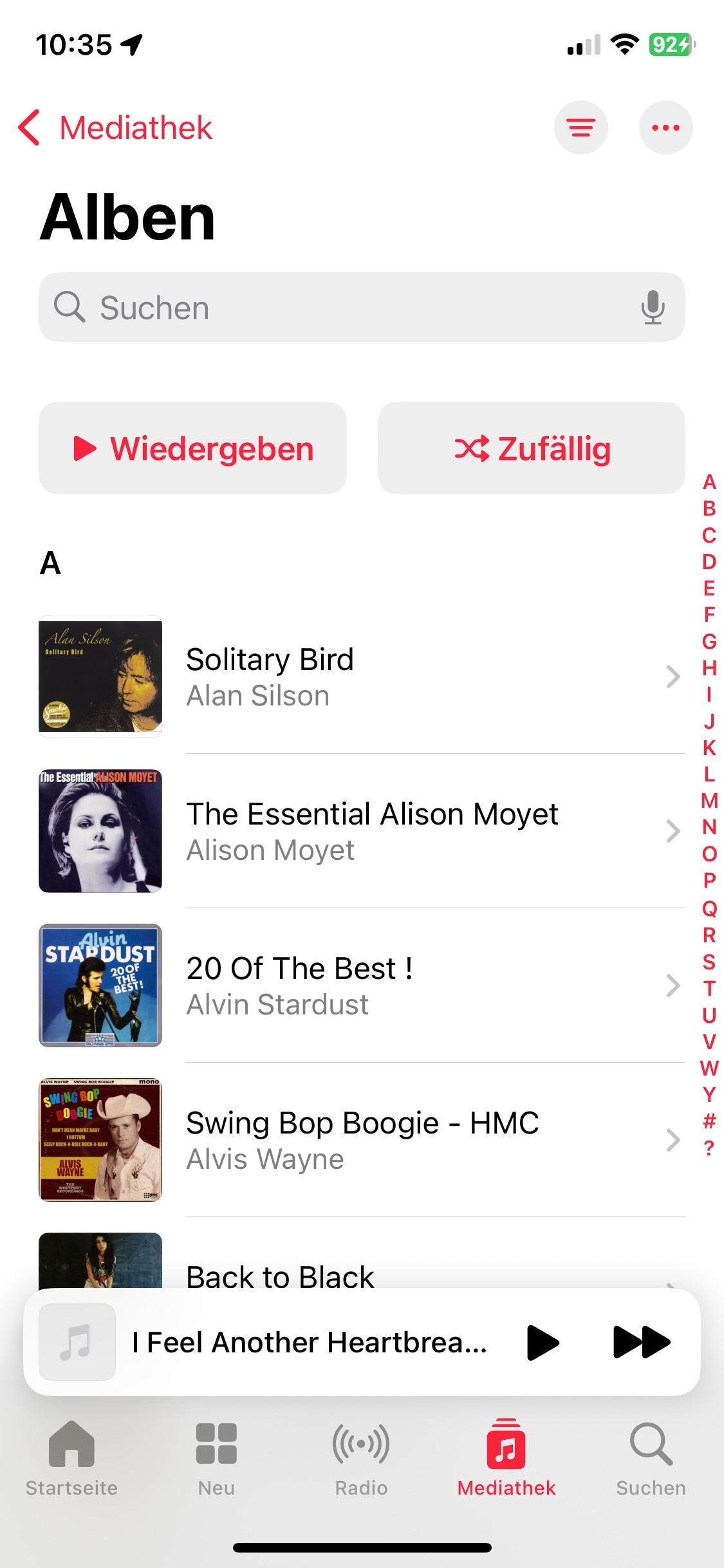
Task: Open the Suchen tab in the bottom bar
Action: coord(651,1458)
